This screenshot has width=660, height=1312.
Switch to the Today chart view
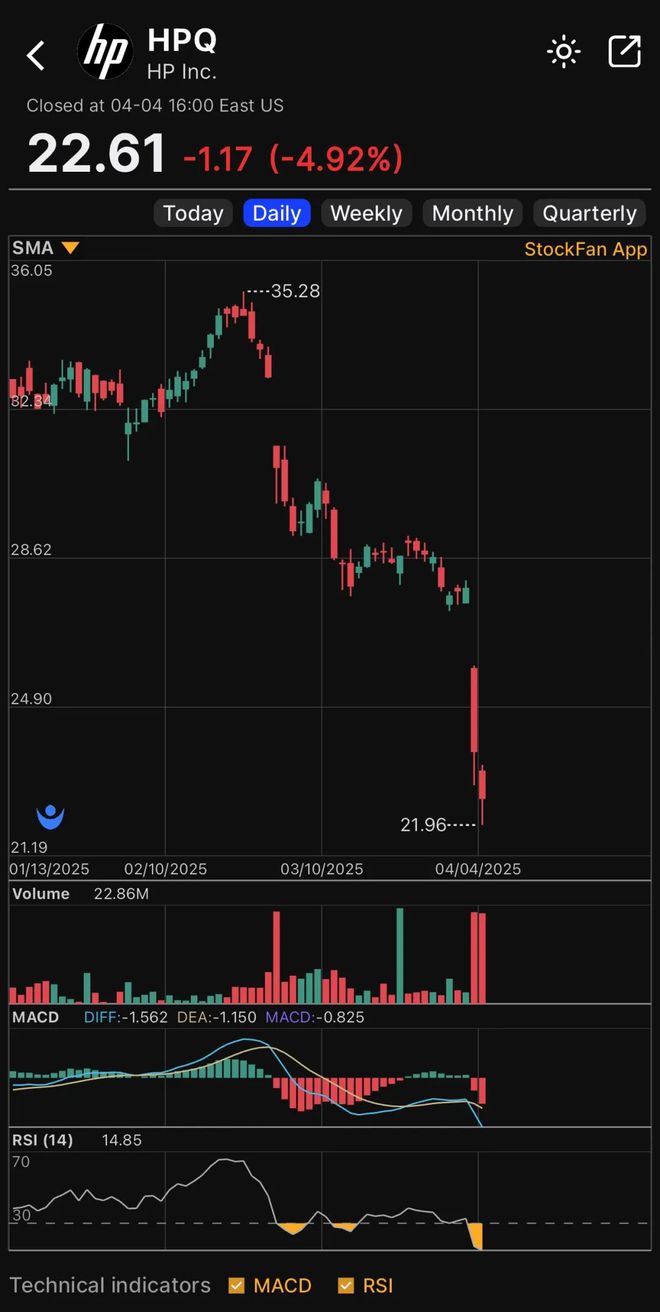[193, 213]
